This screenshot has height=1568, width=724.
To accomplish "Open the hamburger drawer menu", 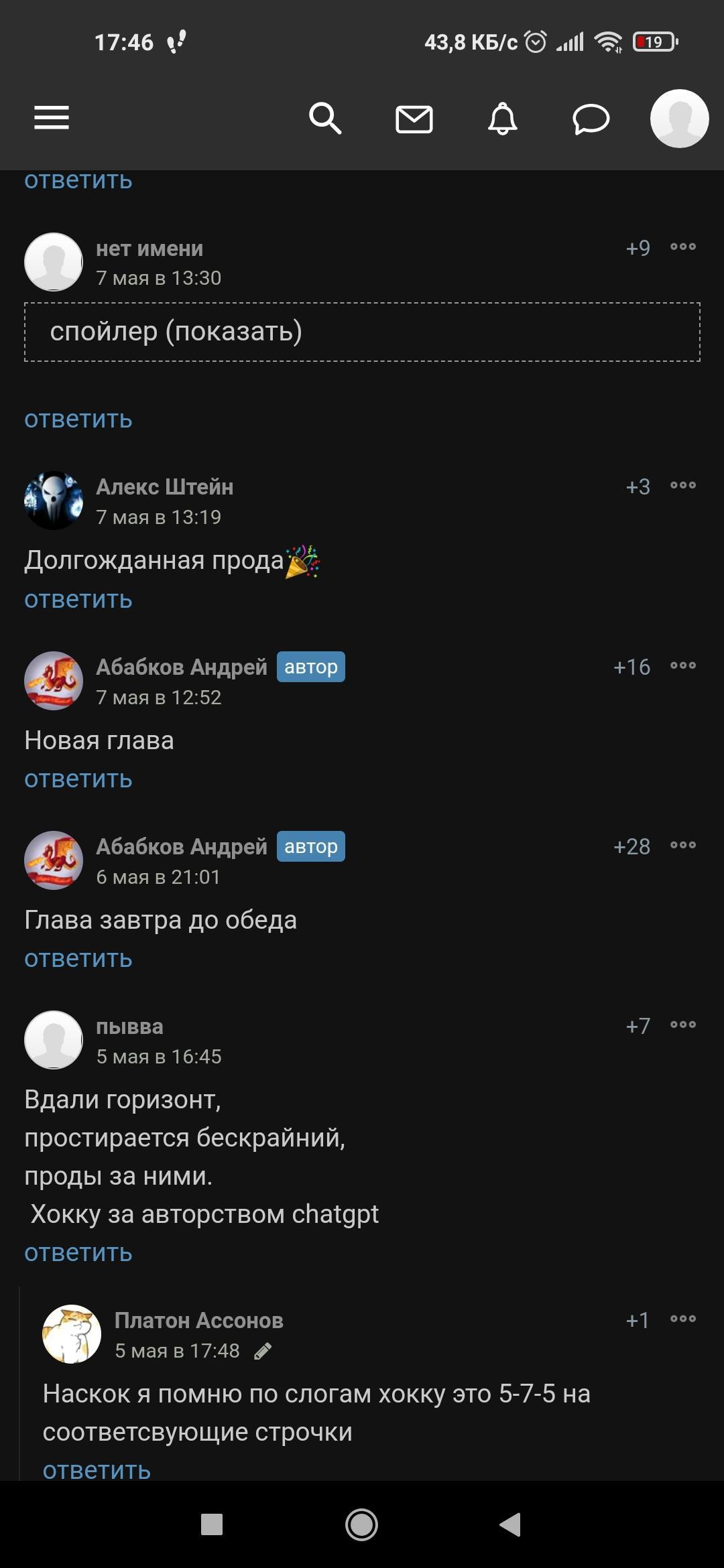I will click(x=52, y=118).
